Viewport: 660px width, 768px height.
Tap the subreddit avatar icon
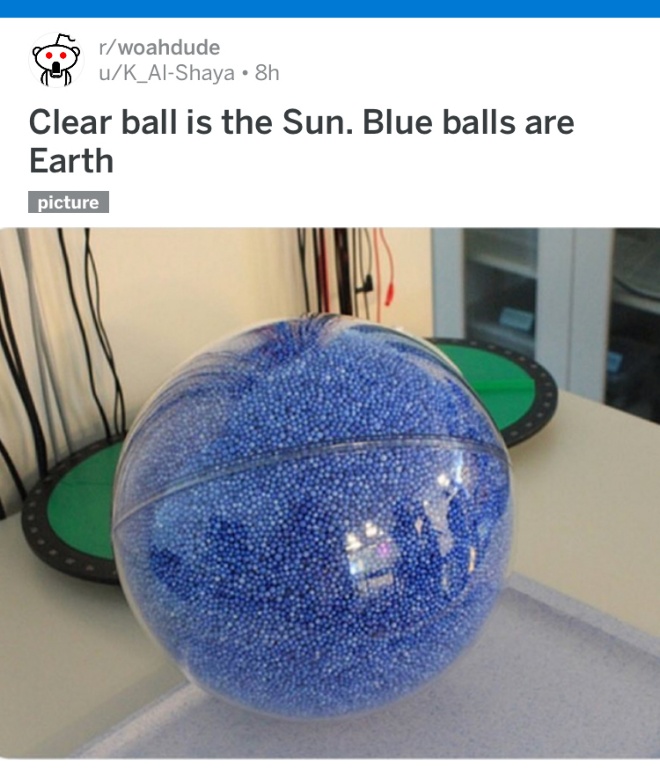point(58,60)
